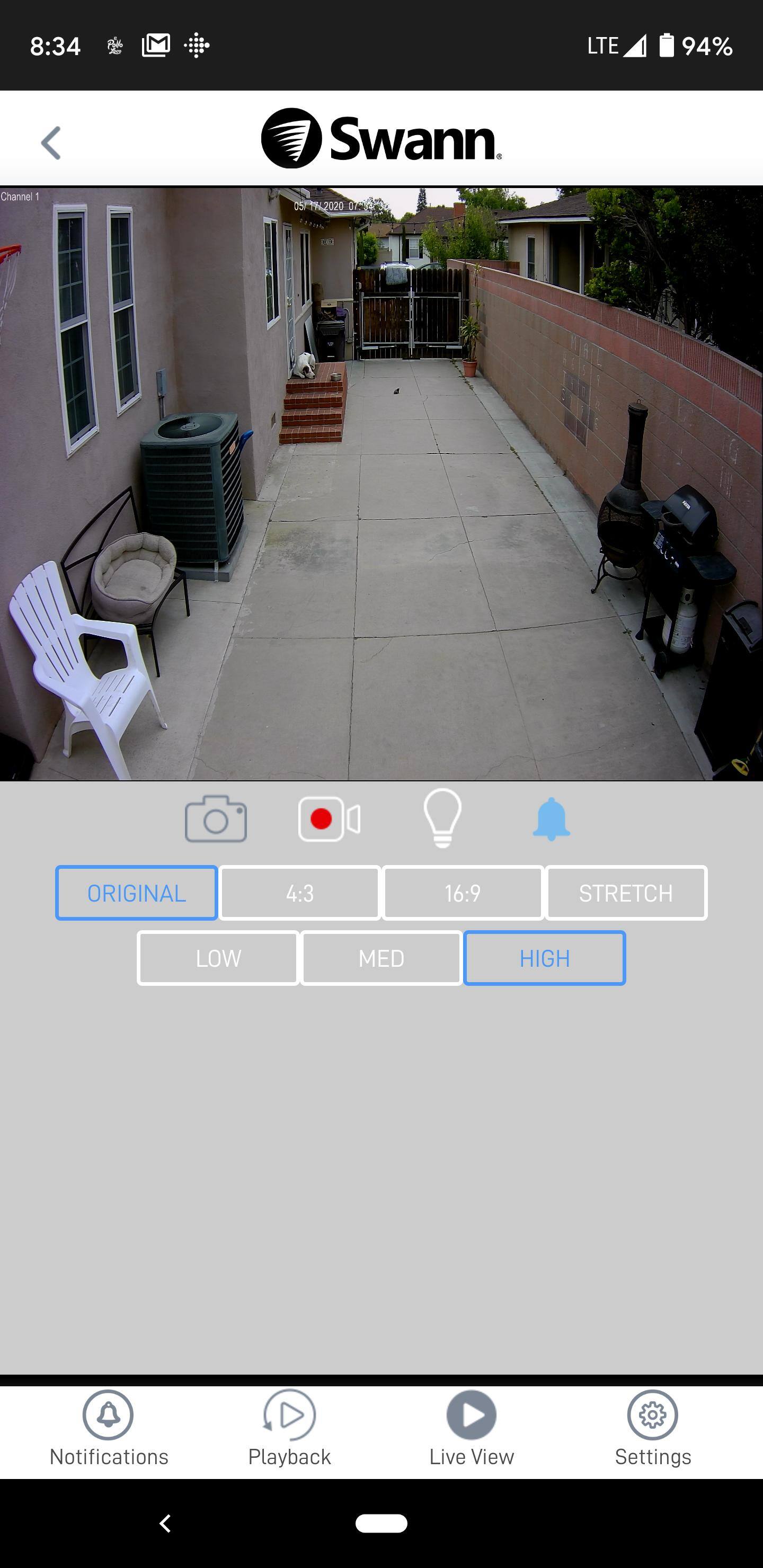Switch the view to 4:3
The height and width of the screenshot is (1568, 763).
coord(299,893)
